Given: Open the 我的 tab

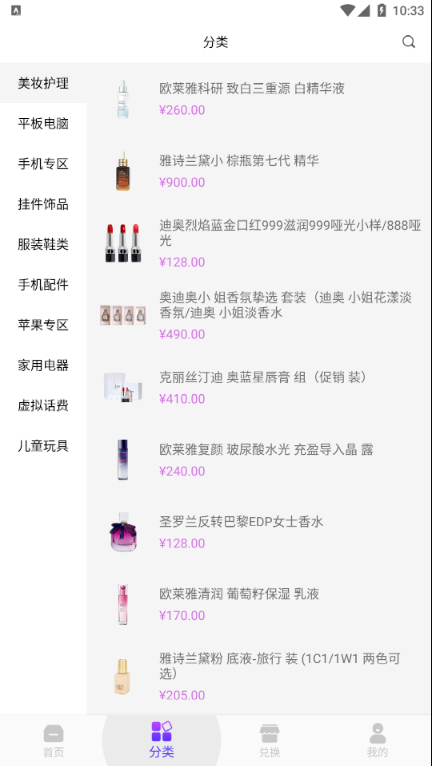Looking at the screenshot, I should 377,740.
